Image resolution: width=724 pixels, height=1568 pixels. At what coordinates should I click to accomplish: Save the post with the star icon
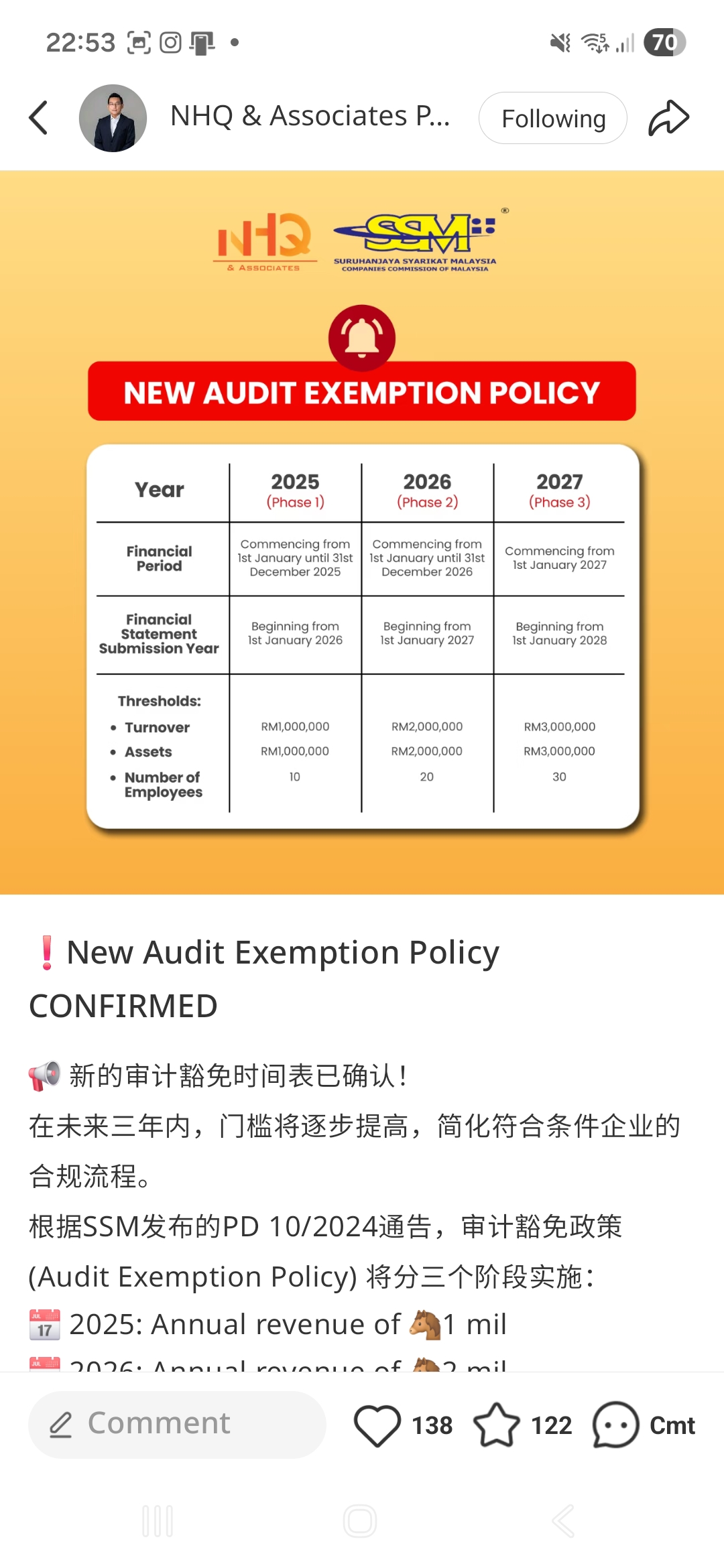(x=496, y=1425)
